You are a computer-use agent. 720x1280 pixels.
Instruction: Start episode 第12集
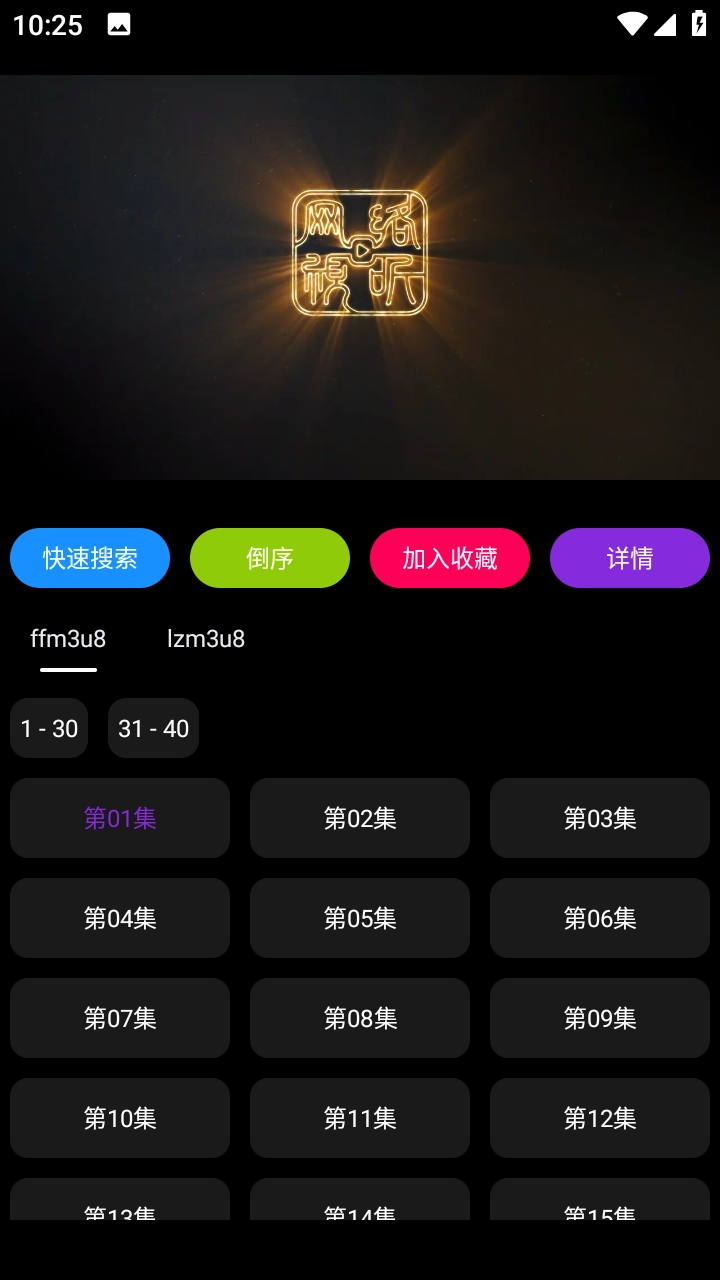click(x=600, y=1118)
